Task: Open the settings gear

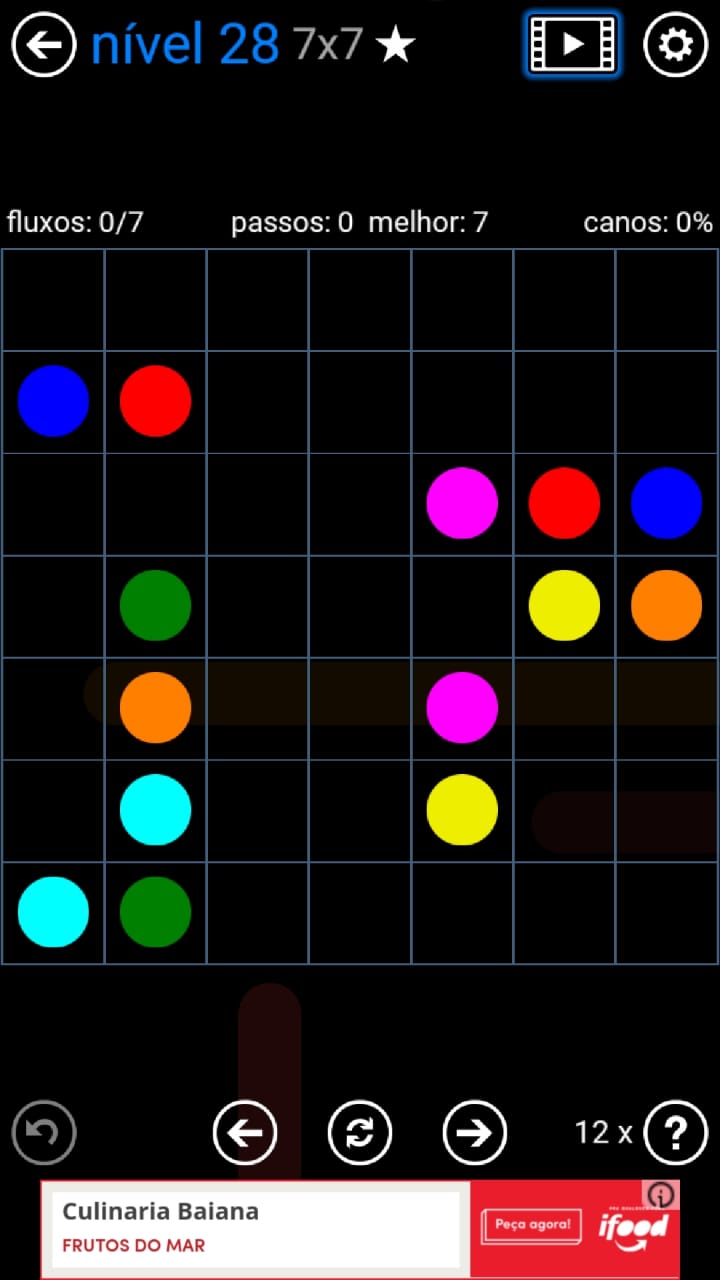Action: (675, 45)
